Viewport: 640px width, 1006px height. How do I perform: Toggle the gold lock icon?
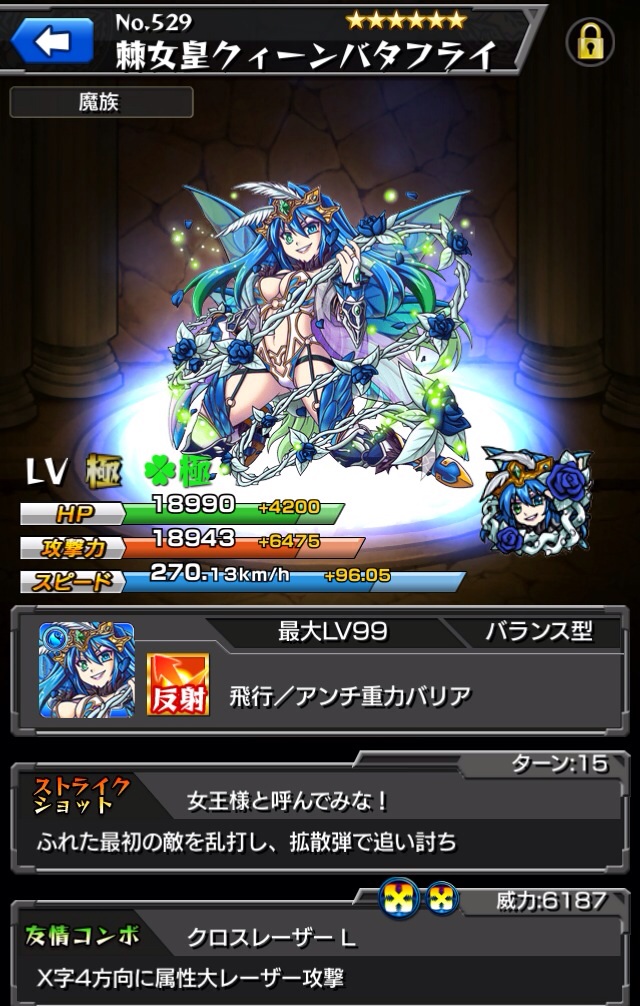590,42
